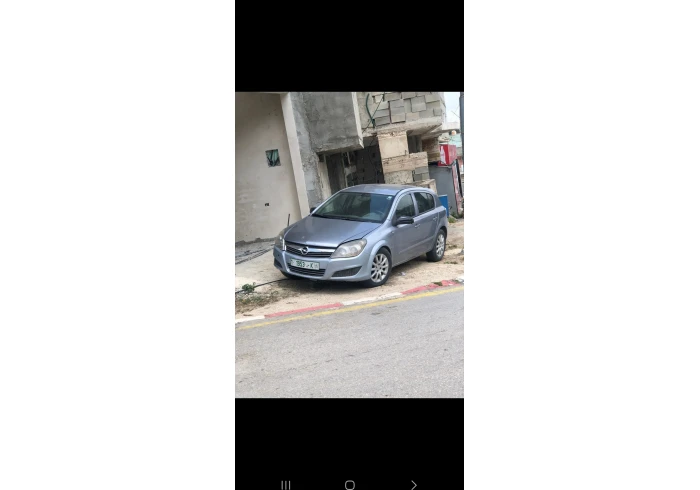The image size is (700, 490).
Task: Go back using the navigation bar arrow
Action: [413, 485]
